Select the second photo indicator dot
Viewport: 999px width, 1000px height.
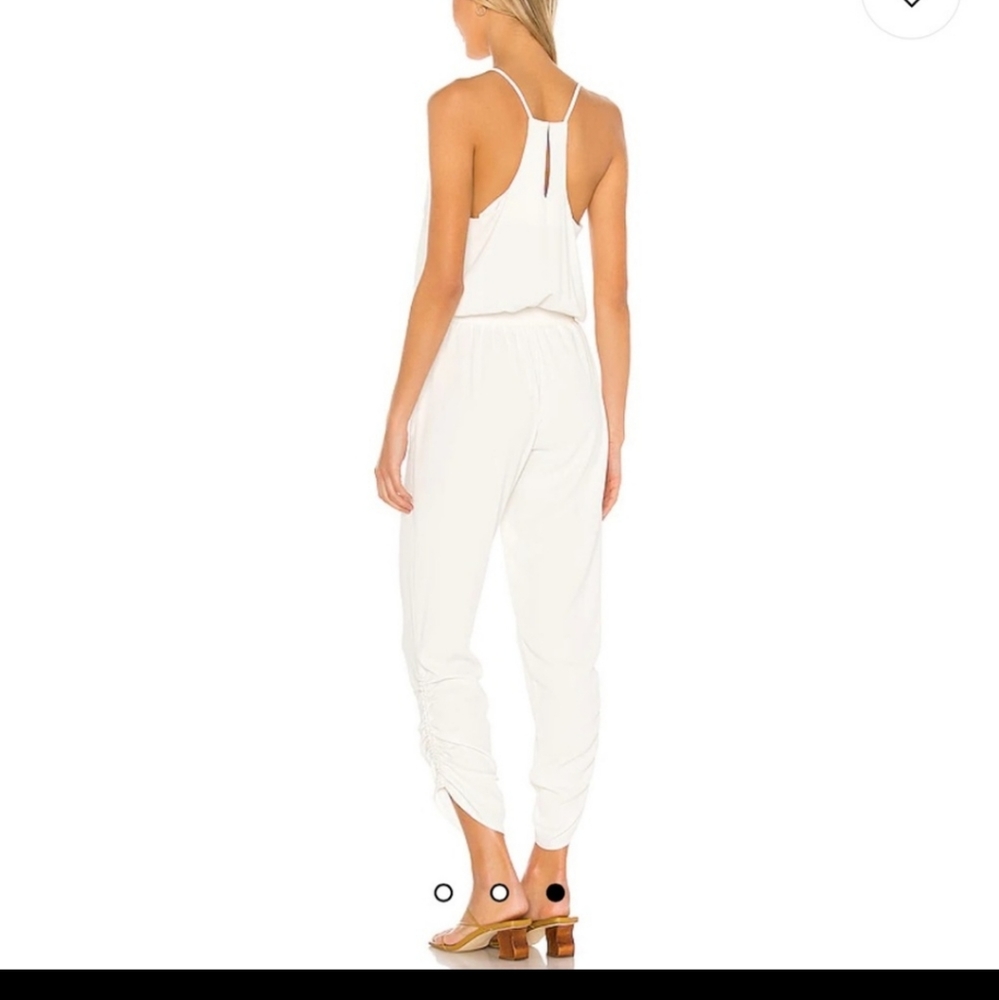tap(499, 893)
